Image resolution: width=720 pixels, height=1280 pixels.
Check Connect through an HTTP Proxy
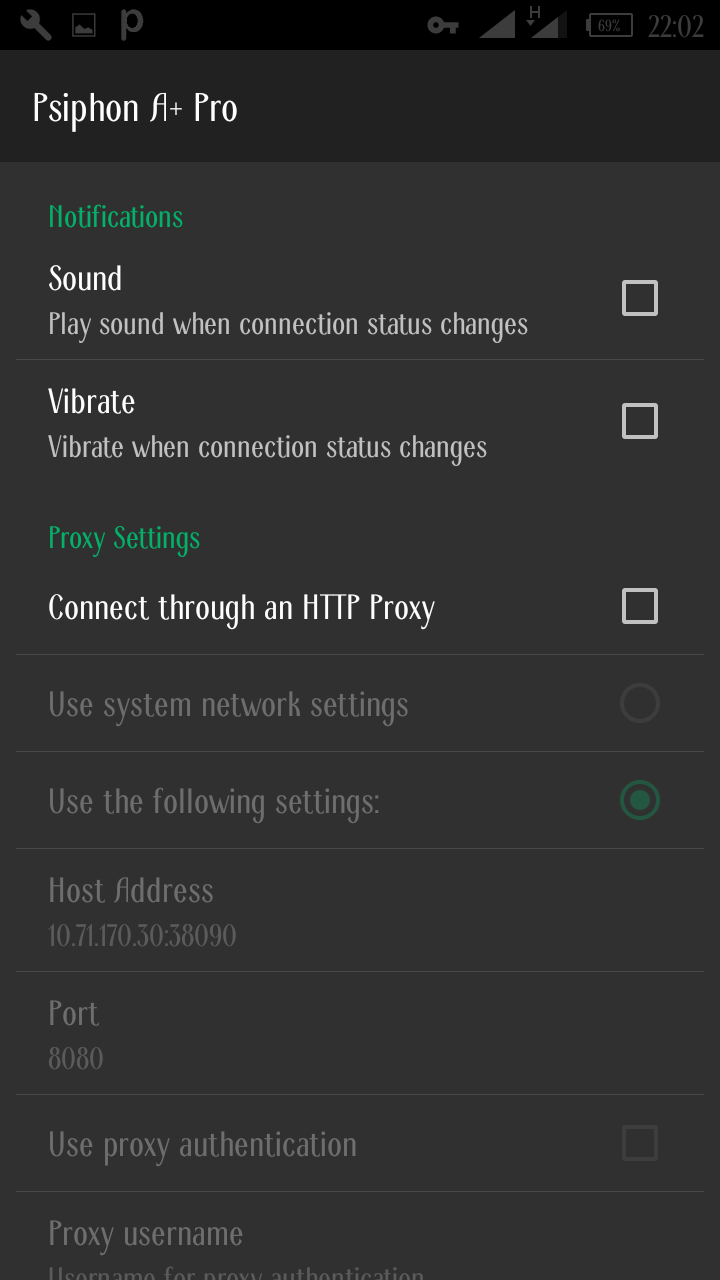click(x=640, y=606)
